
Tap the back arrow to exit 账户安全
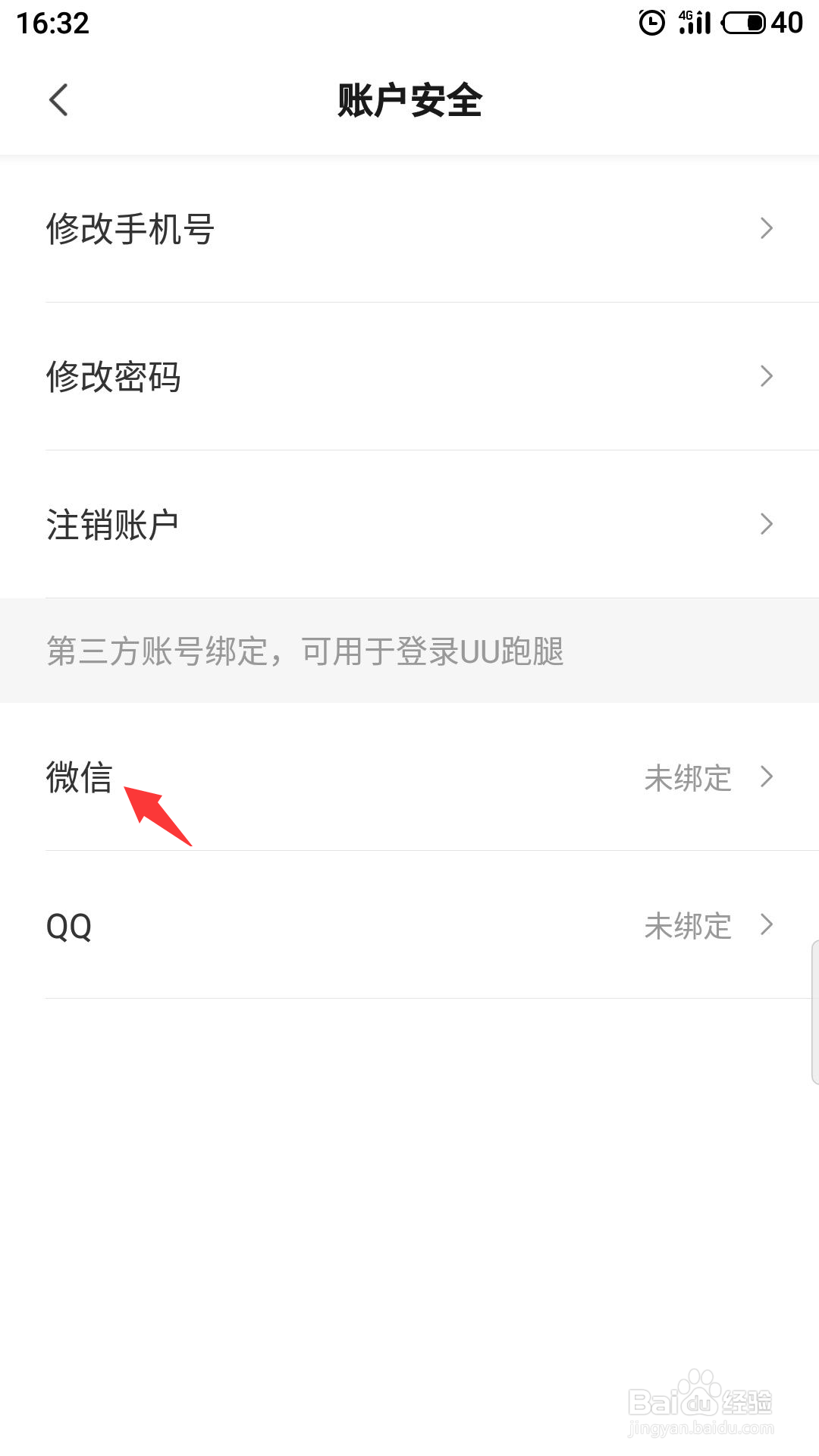click(x=59, y=99)
